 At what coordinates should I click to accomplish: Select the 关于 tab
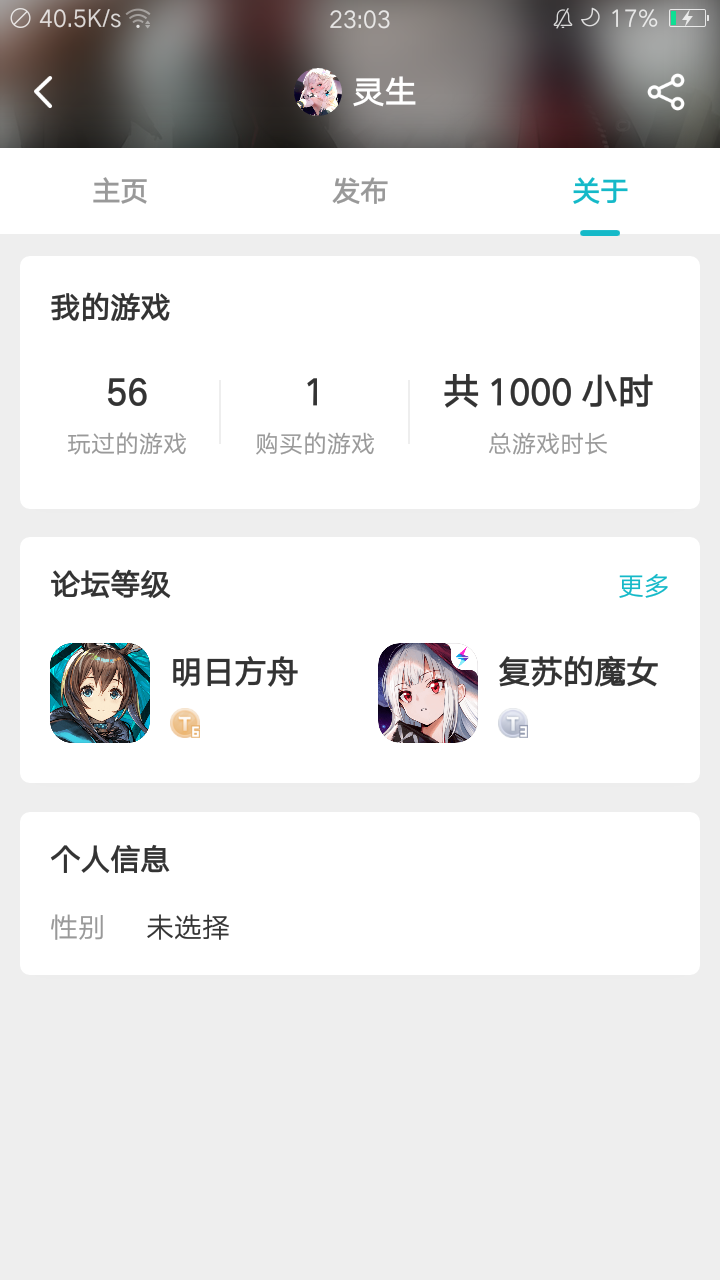coord(600,191)
